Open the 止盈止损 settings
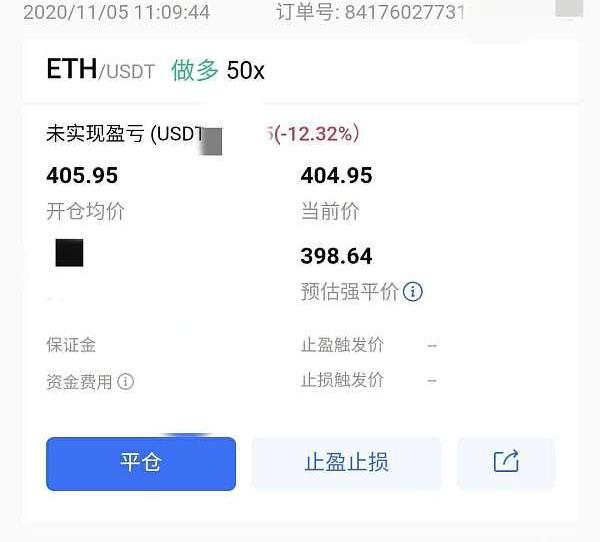 click(346, 463)
